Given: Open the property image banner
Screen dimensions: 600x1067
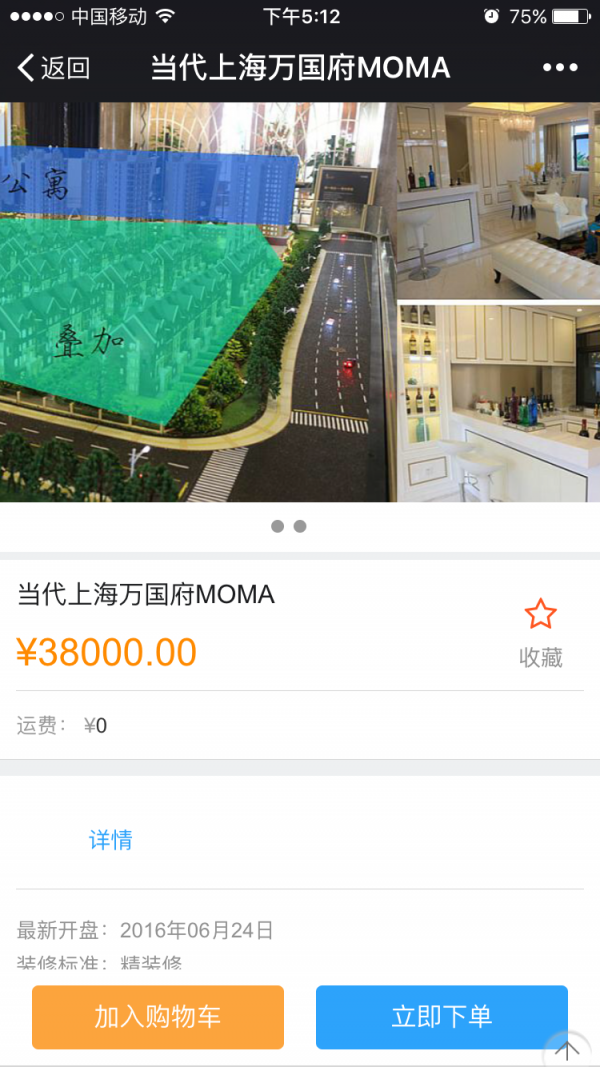Looking at the screenshot, I should point(300,300).
